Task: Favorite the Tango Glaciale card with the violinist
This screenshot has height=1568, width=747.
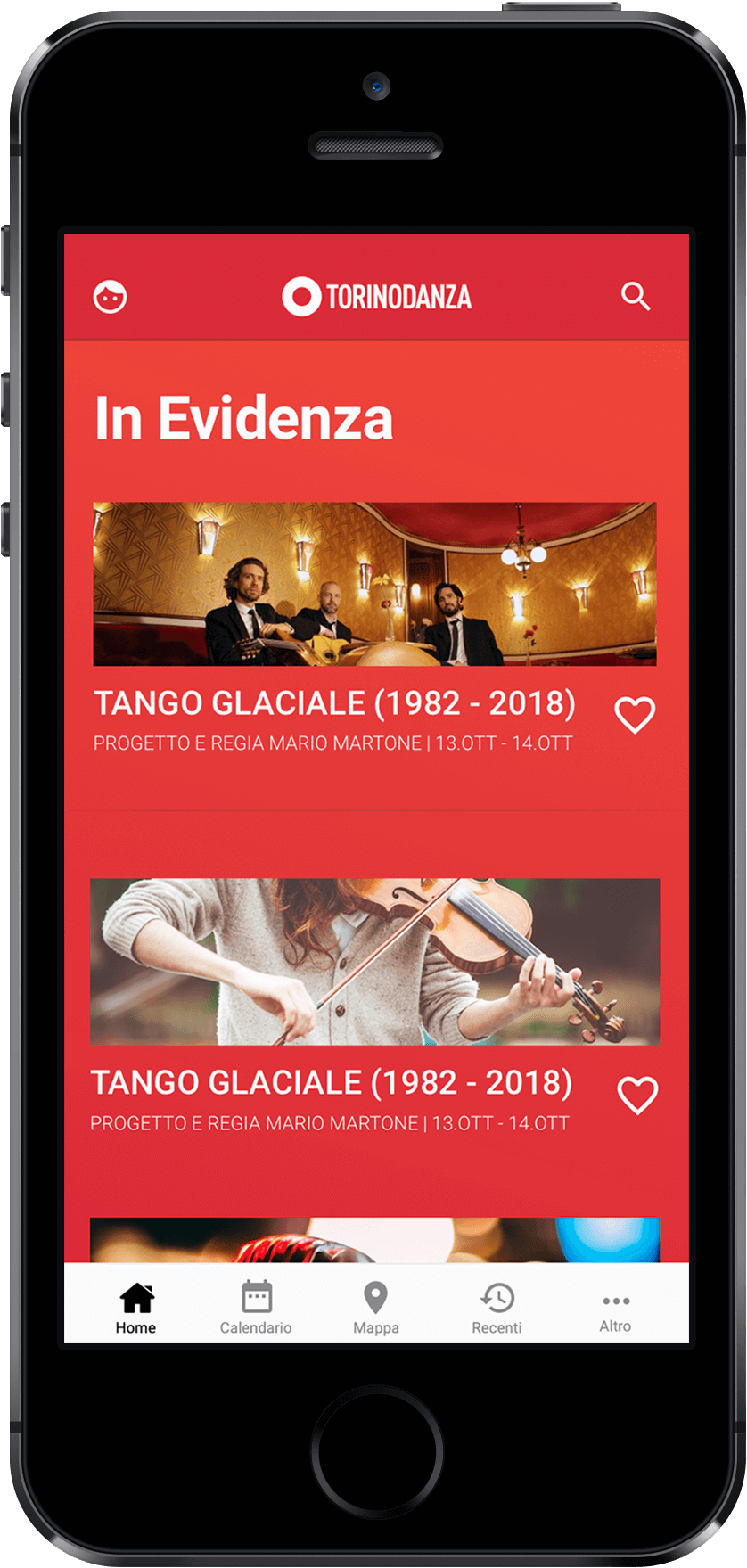Action: [637, 1096]
